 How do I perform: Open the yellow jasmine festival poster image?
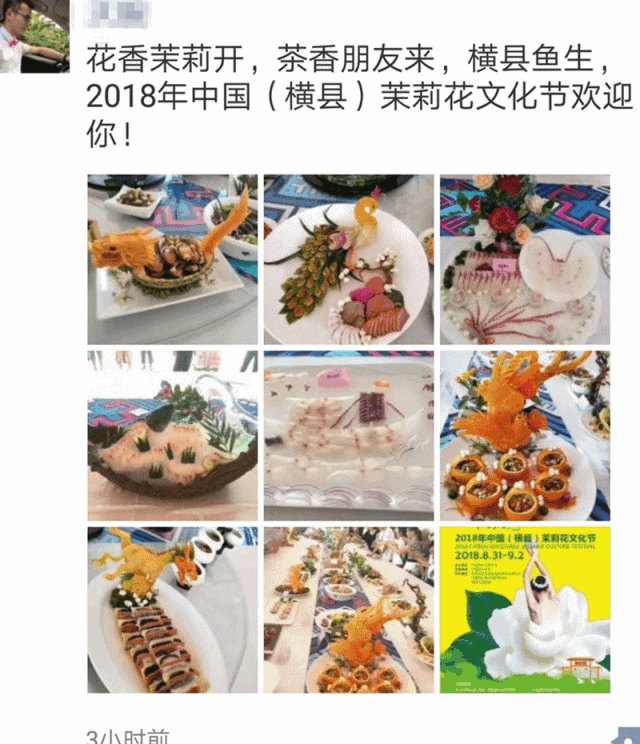(524, 610)
